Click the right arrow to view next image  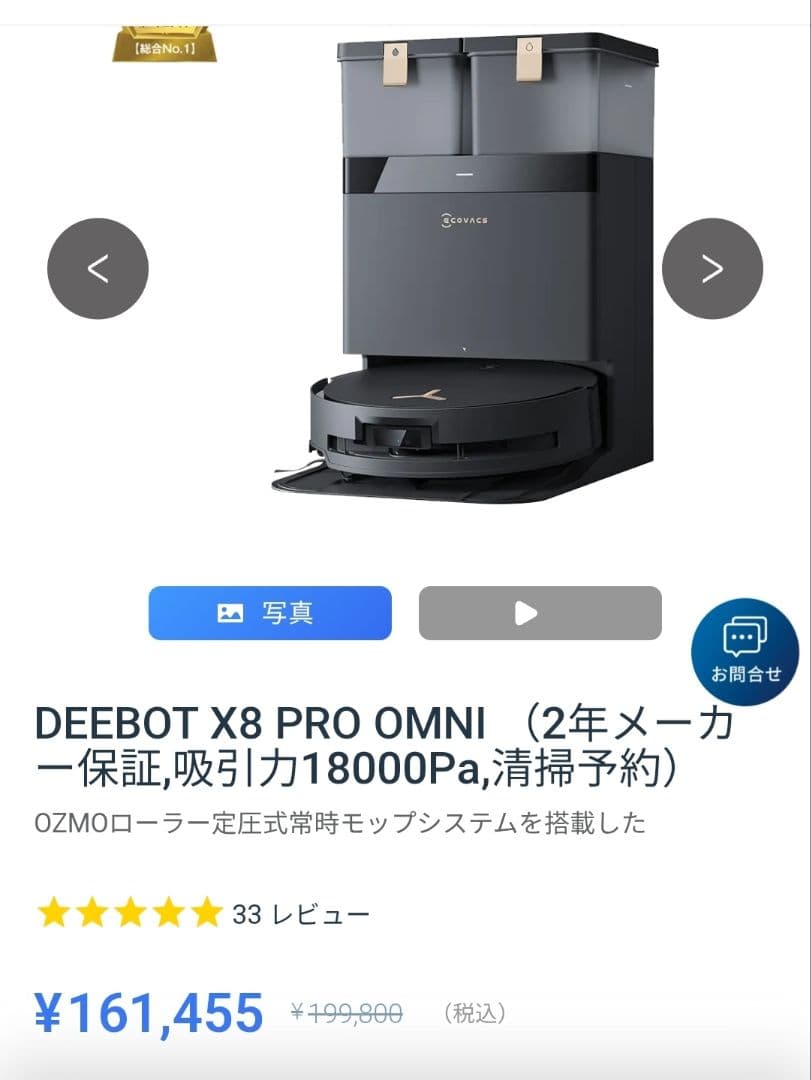click(x=712, y=268)
